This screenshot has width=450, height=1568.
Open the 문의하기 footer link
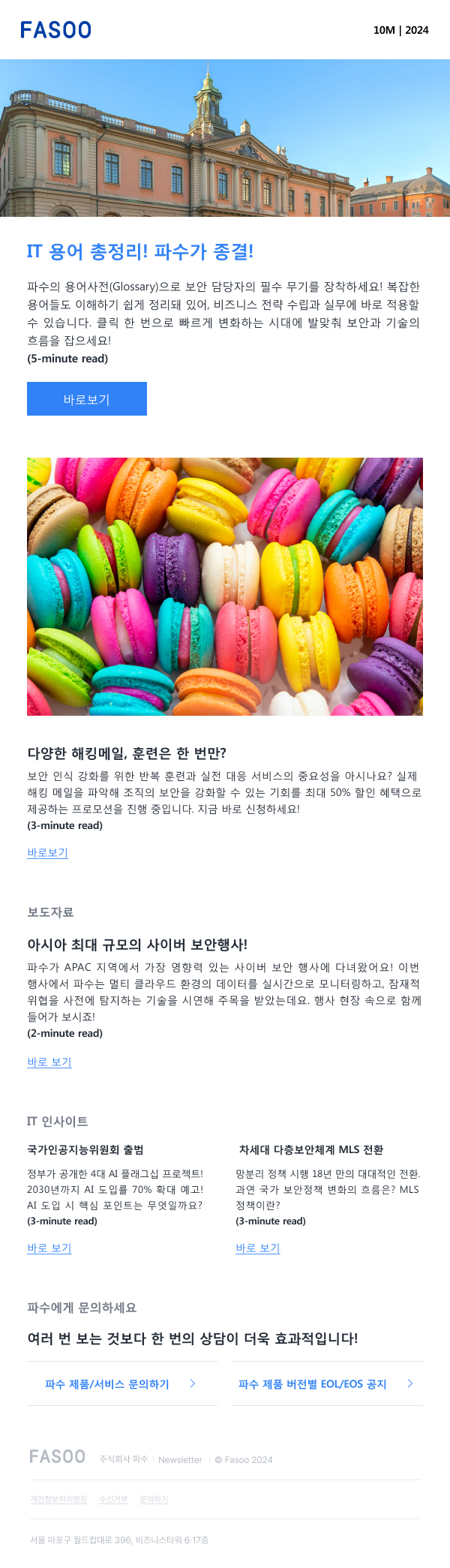click(154, 1500)
